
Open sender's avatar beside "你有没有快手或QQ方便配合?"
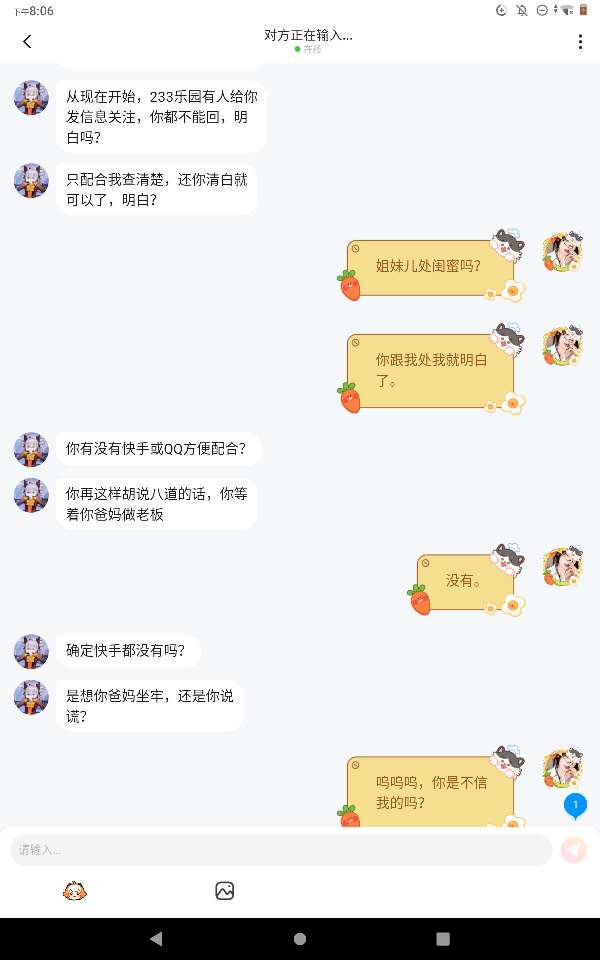31,449
